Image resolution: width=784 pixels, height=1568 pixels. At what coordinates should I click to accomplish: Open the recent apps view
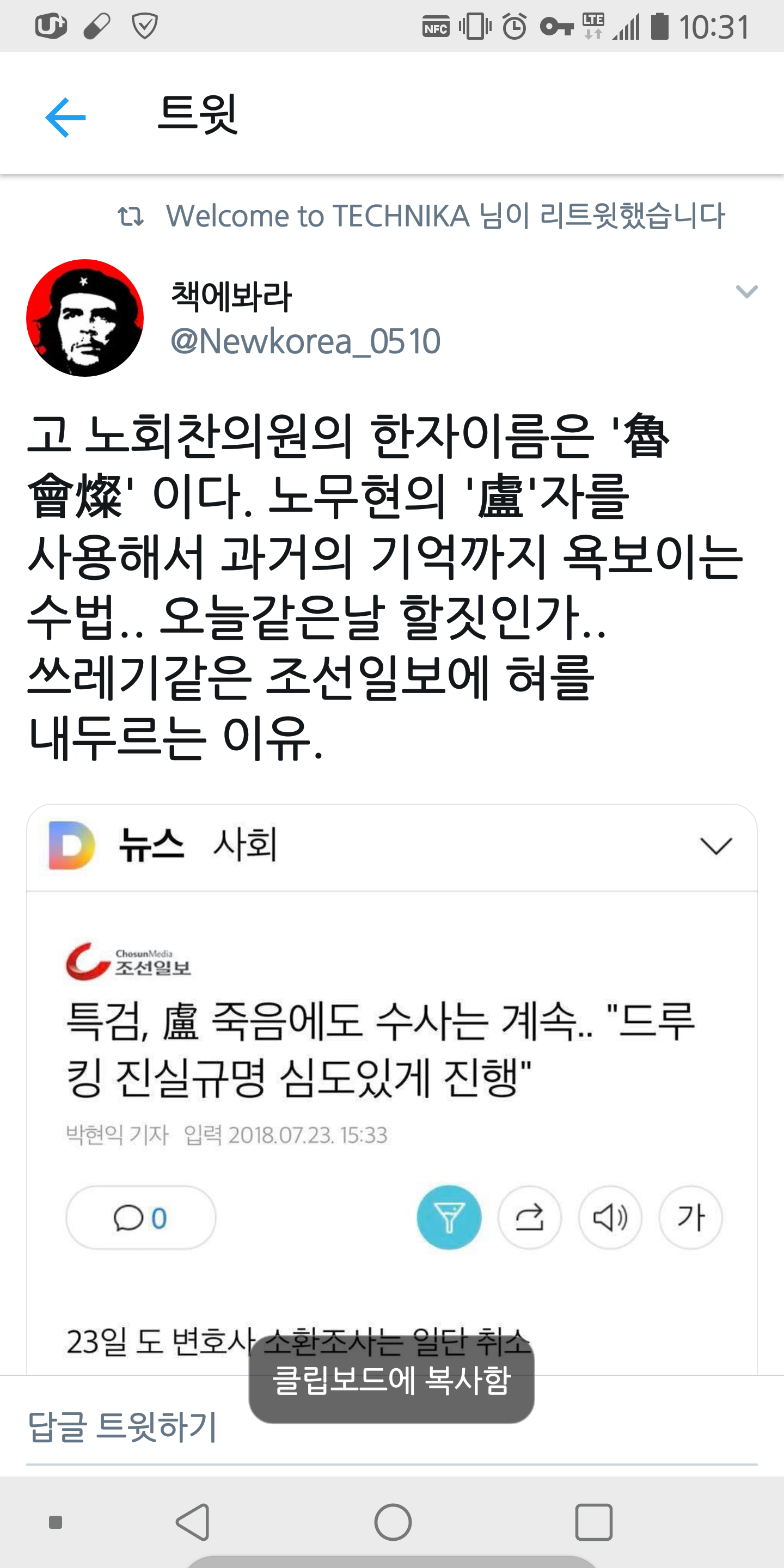tap(593, 1522)
